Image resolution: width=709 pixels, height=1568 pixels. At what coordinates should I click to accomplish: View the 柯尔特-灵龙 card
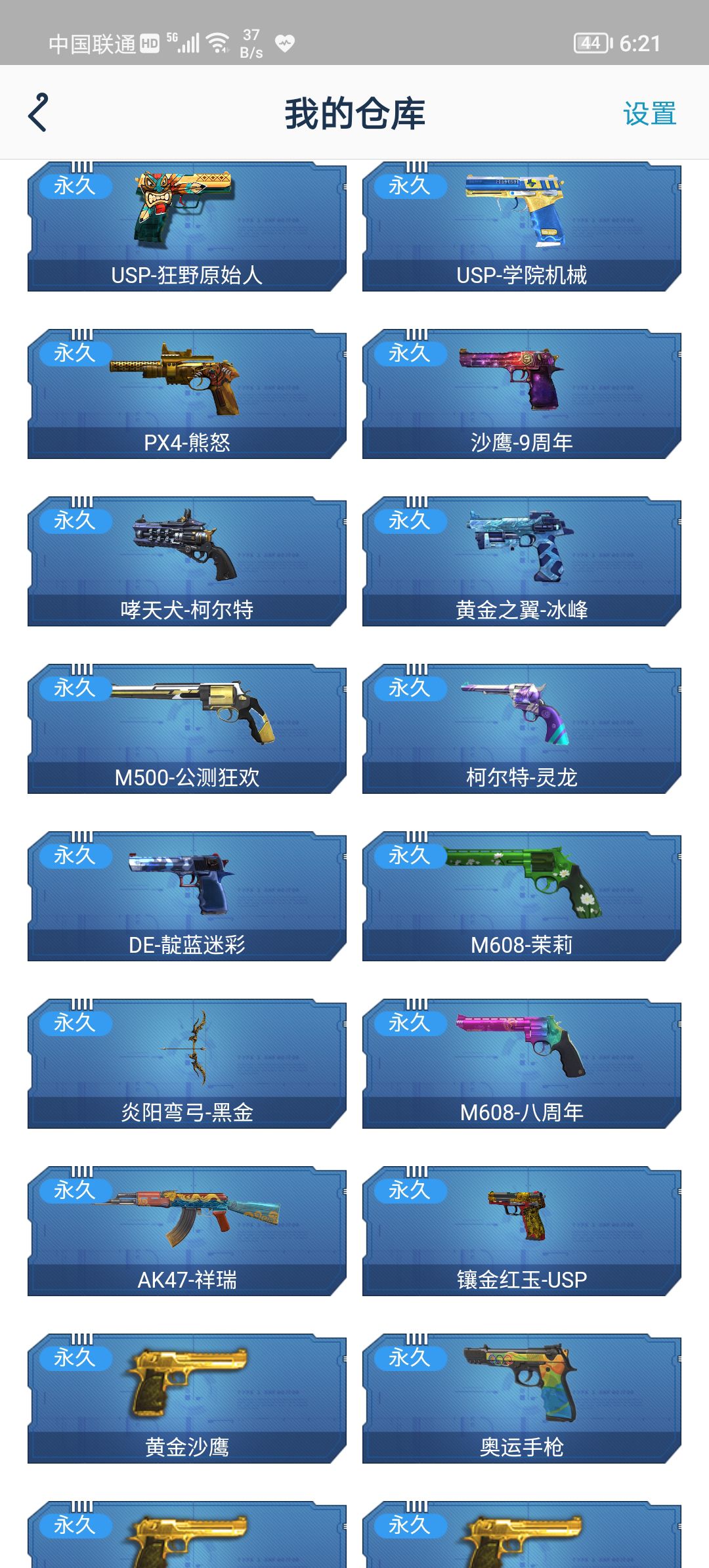click(521, 729)
